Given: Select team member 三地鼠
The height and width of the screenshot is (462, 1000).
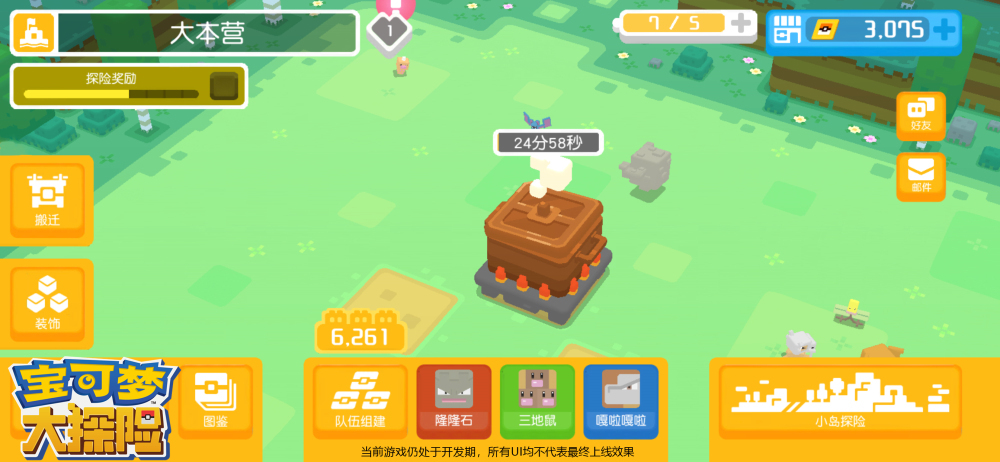Looking at the screenshot, I should (x=537, y=401).
